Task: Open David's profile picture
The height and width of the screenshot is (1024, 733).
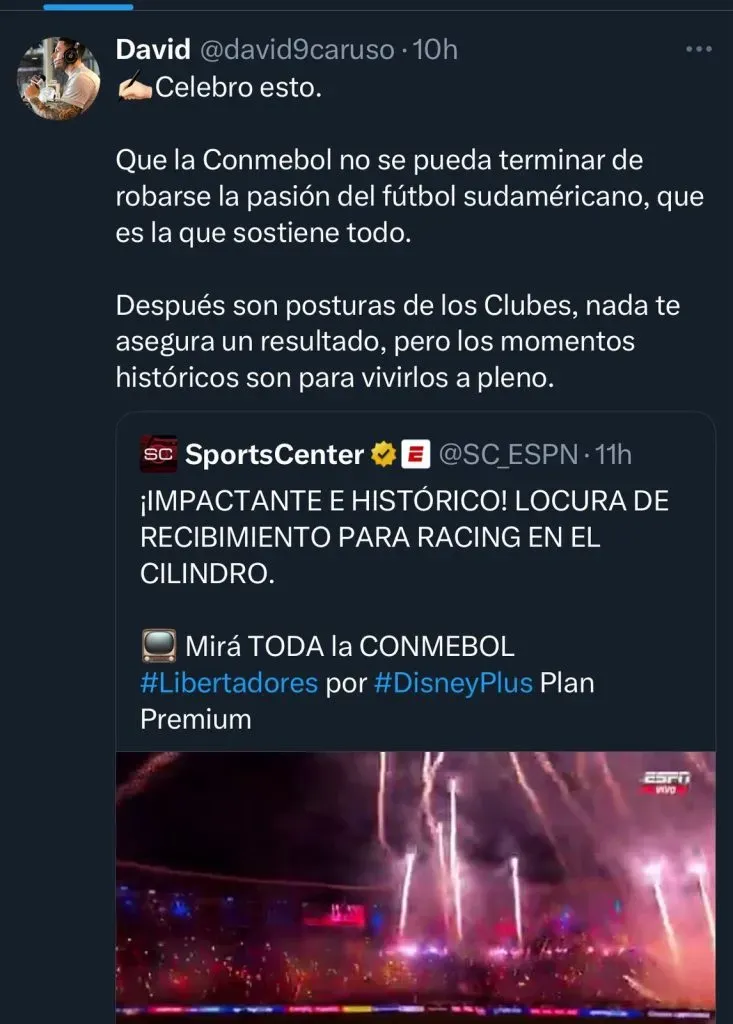Action: (59, 79)
